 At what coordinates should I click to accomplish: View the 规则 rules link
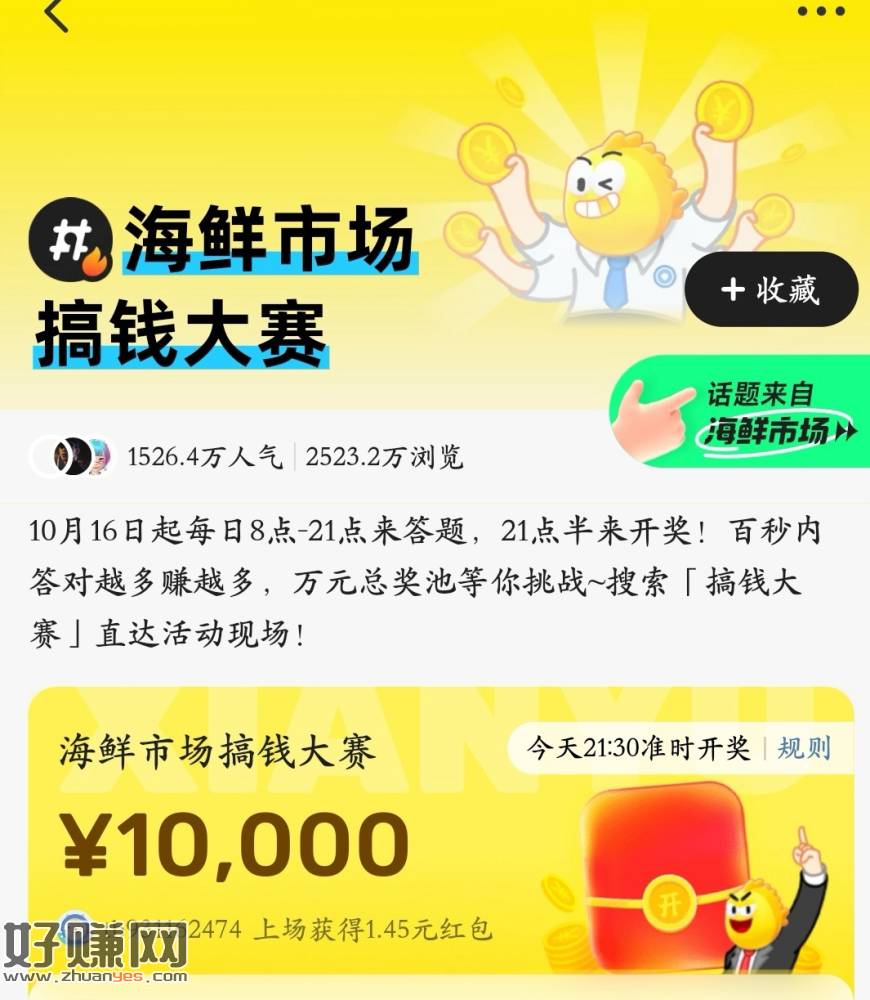pos(804,748)
